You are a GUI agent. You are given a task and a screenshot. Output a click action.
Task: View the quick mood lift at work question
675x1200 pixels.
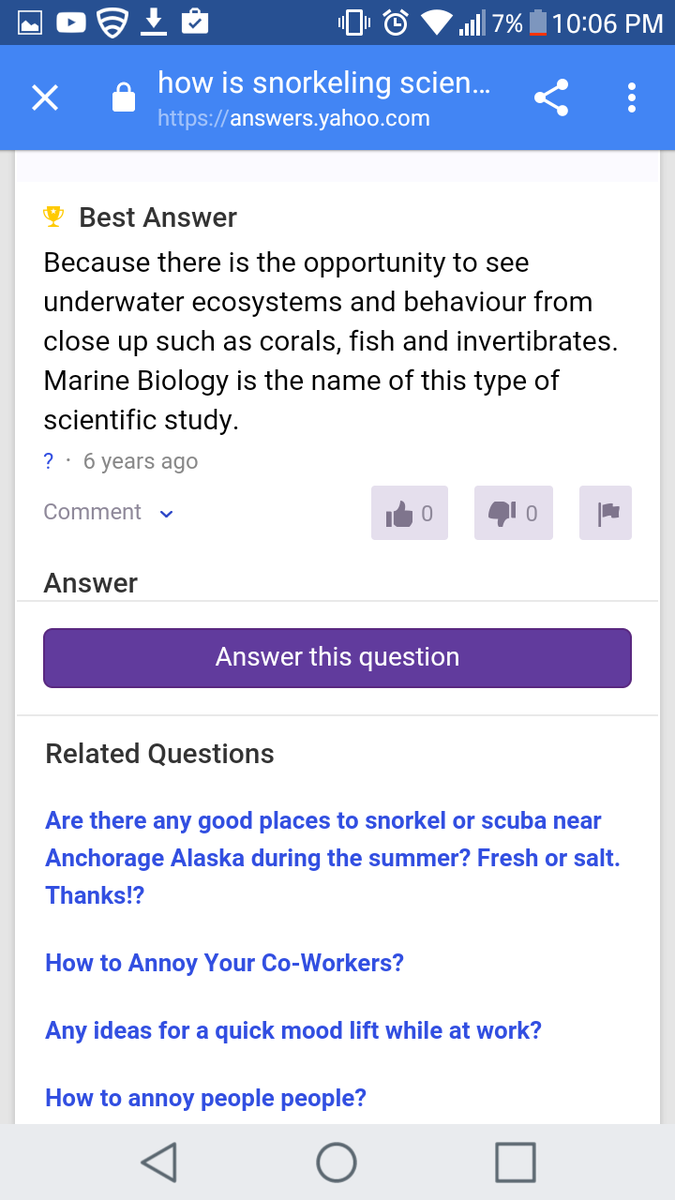[293, 1030]
